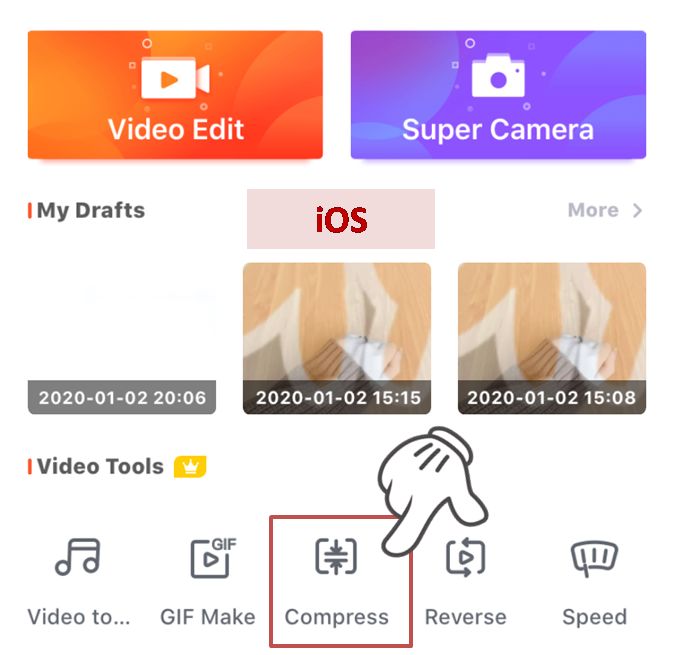Image resolution: width=674 pixels, height=655 pixels.
Task: Open the draft dated 2020-01-02 15:08
Action: pos(551,338)
